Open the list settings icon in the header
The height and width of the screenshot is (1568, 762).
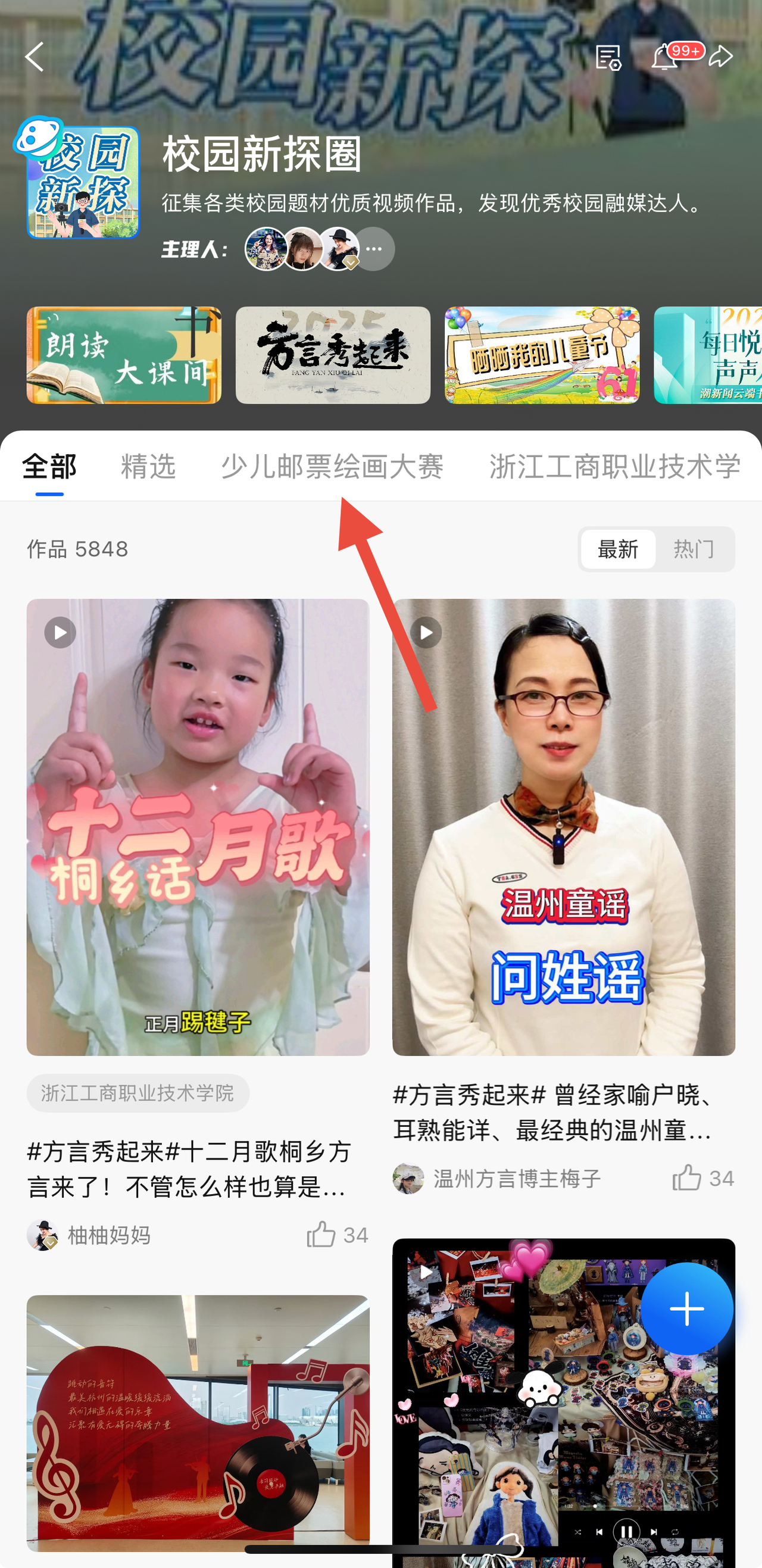coord(608,58)
